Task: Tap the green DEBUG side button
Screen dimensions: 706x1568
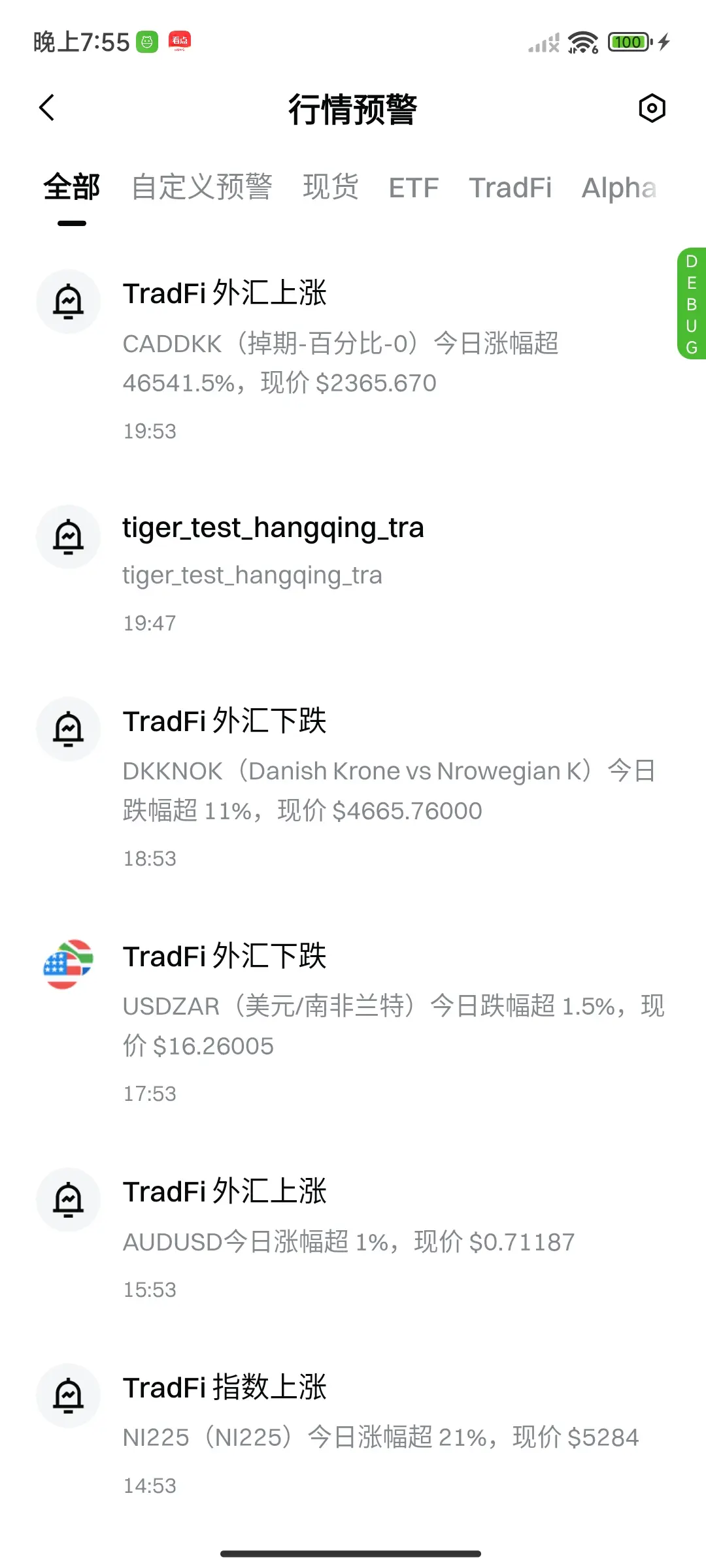Action: tap(692, 304)
